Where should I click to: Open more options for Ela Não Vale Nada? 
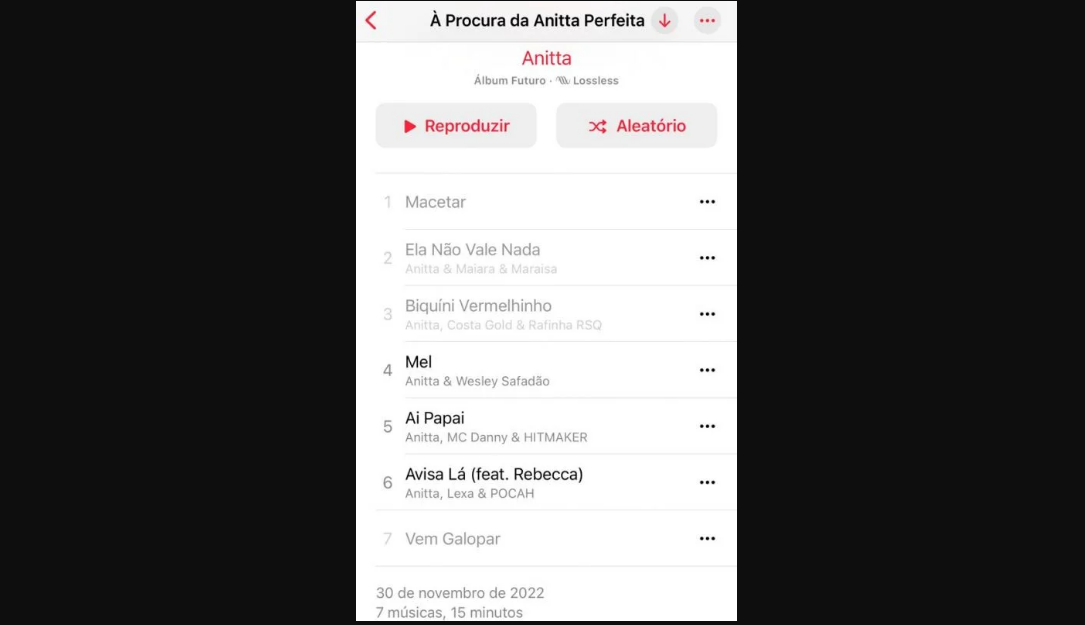point(707,258)
